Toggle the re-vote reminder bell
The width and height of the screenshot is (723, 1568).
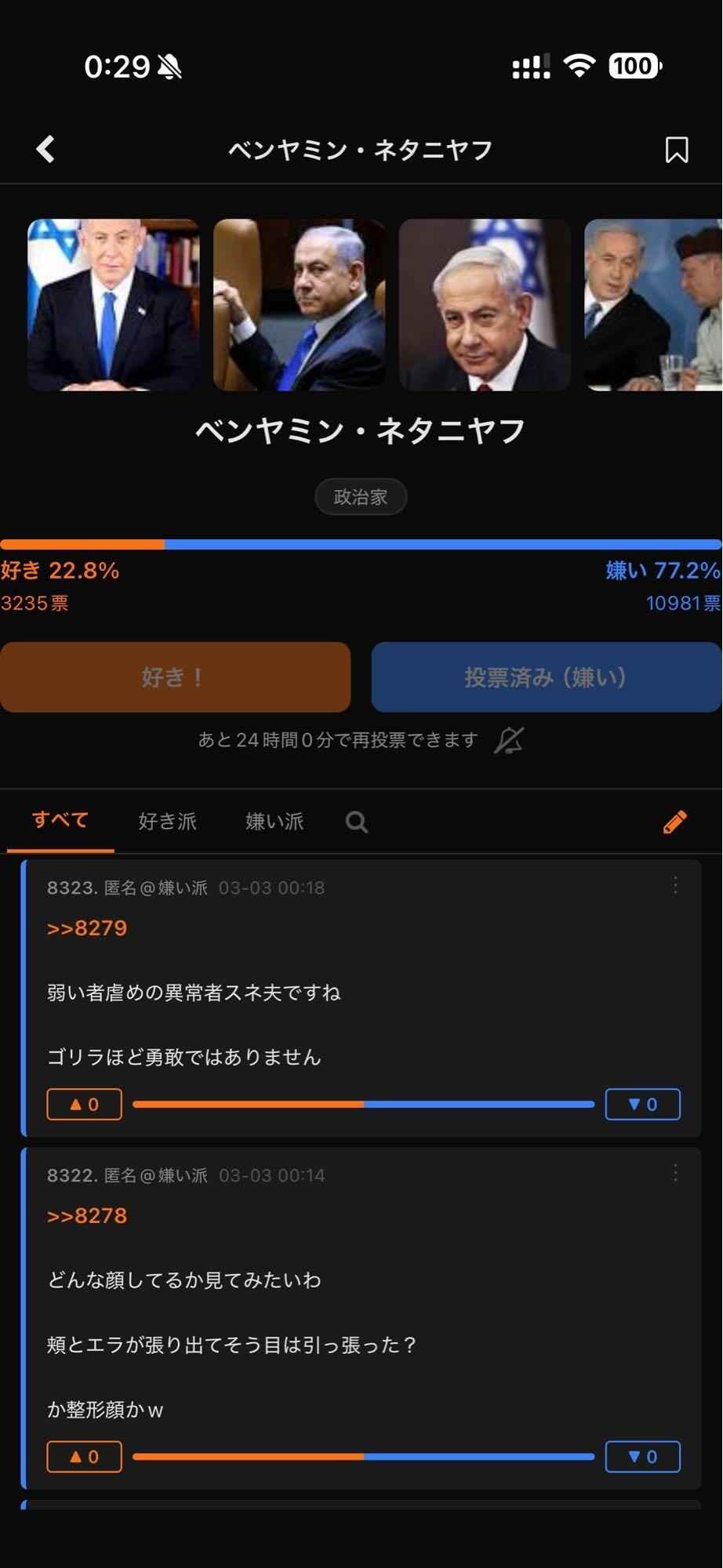(x=509, y=740)
